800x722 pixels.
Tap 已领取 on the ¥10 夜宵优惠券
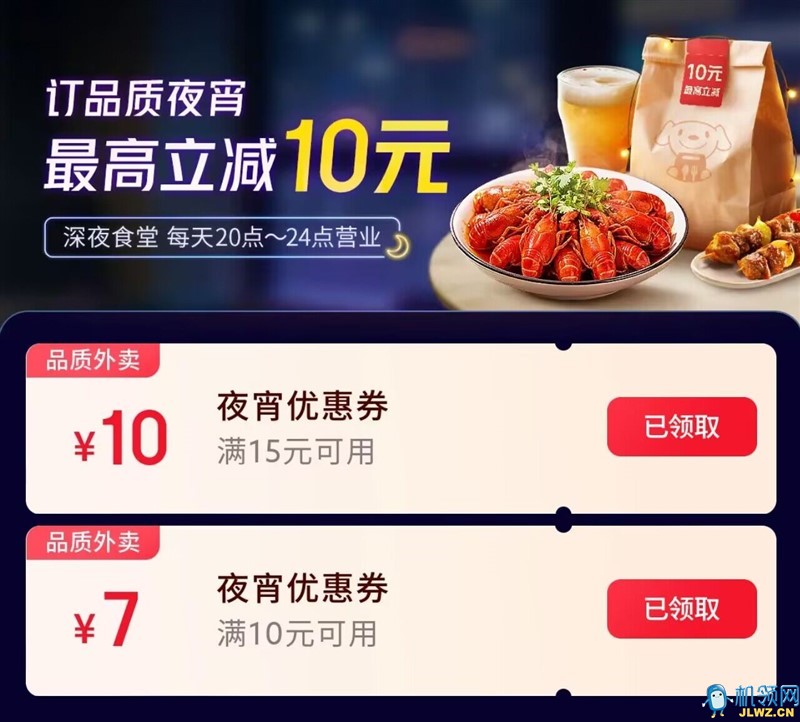tap(681, 427)
